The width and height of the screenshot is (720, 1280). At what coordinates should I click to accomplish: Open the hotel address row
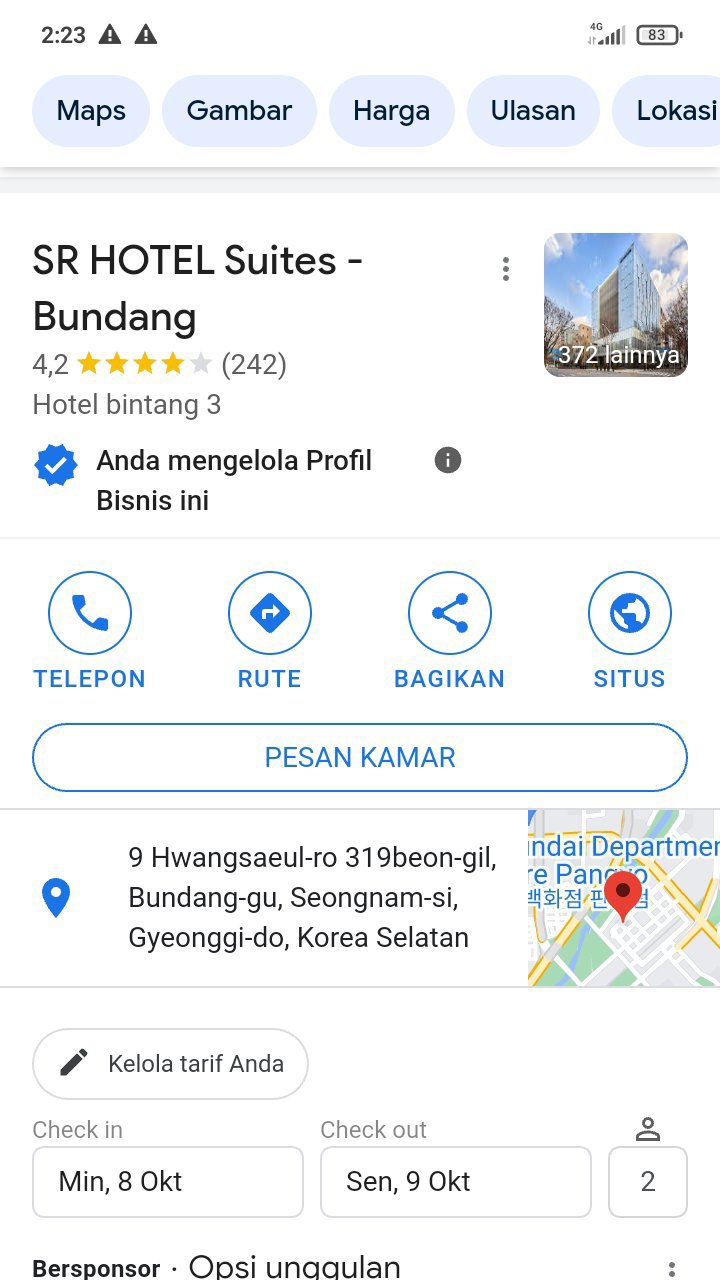pos(298,898)
